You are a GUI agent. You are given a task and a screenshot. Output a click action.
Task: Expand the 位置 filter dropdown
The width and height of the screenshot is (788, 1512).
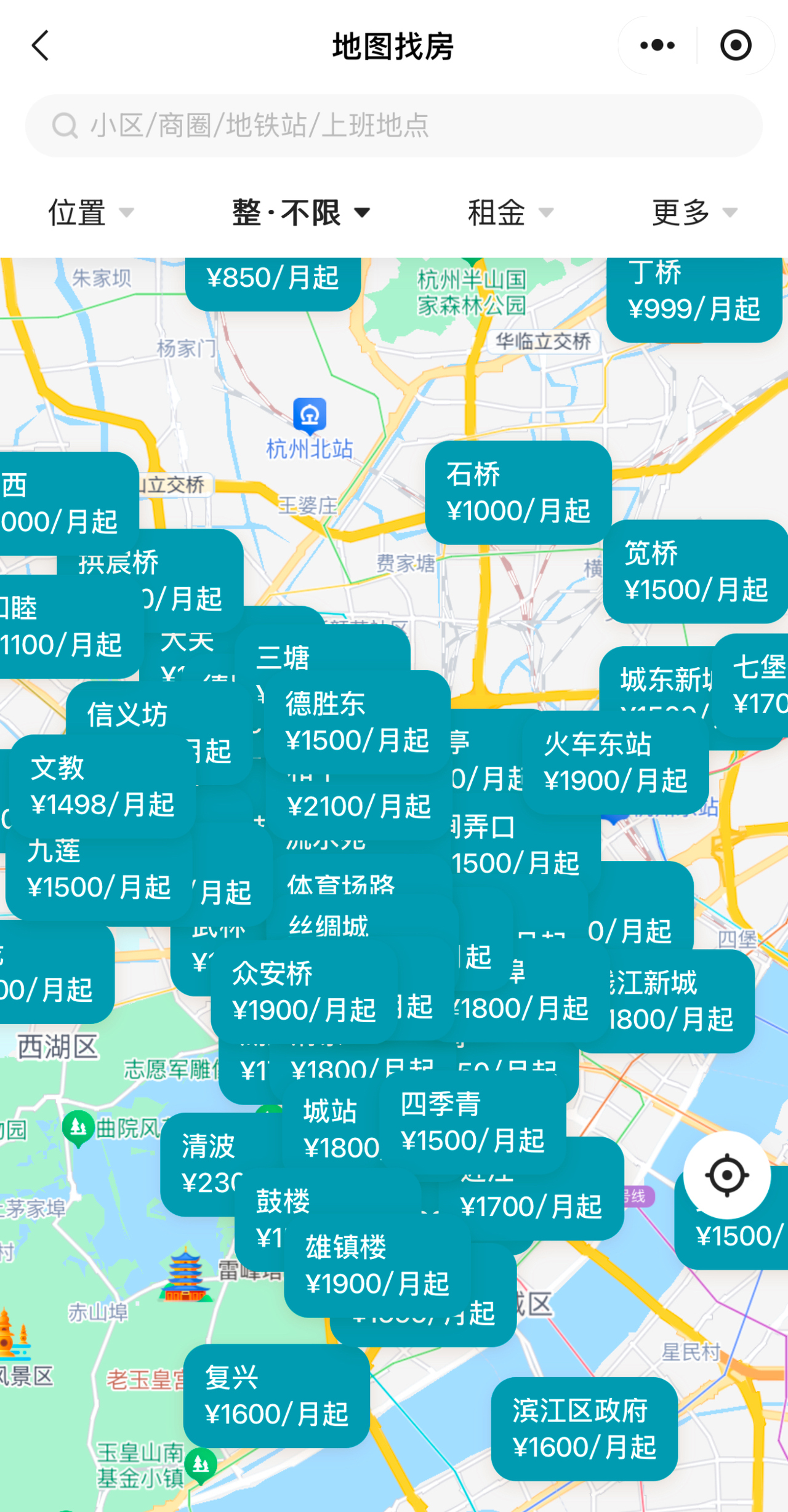tap(90, 213)
